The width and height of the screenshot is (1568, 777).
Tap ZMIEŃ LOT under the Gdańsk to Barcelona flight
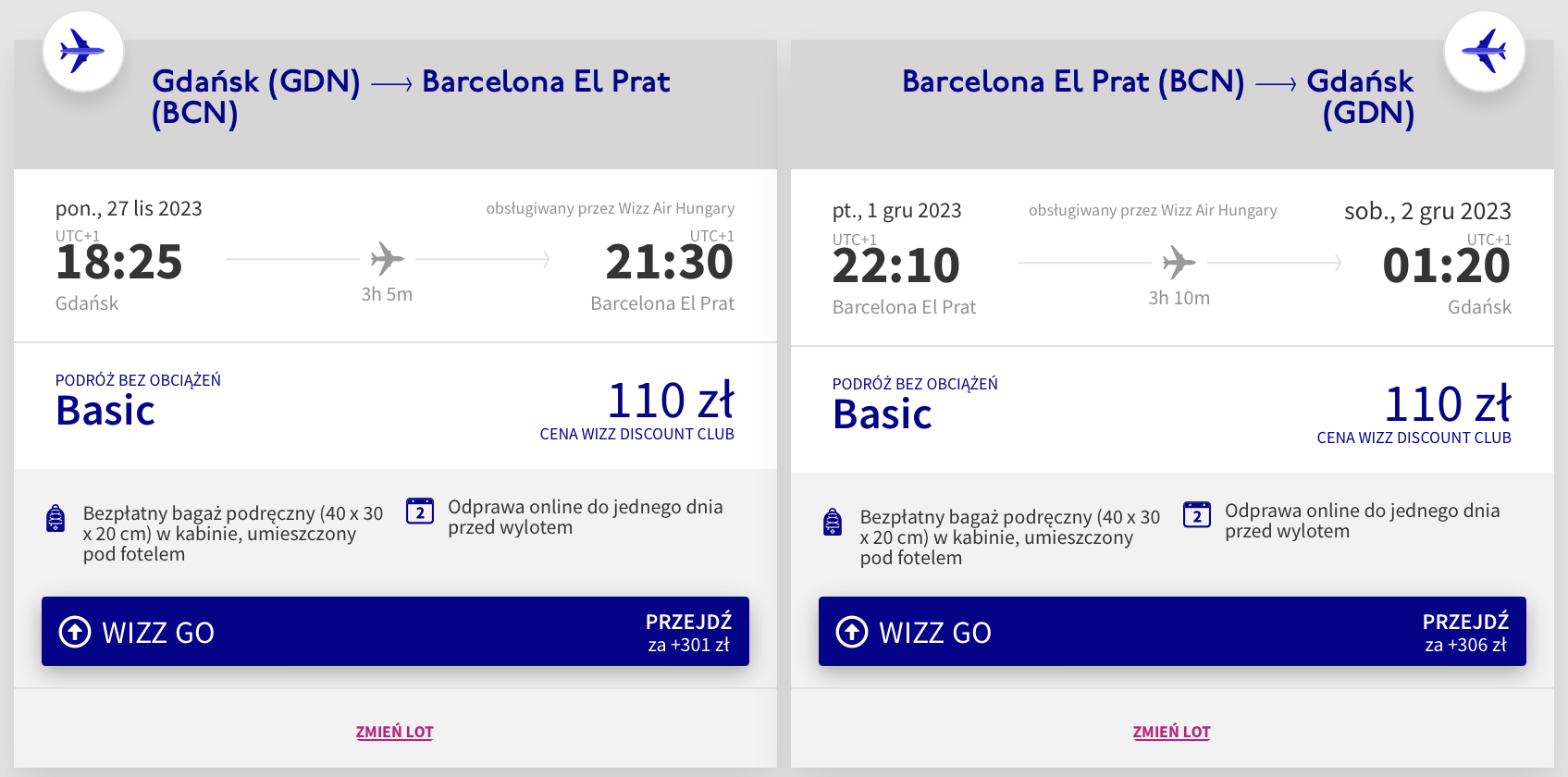tap(395, 732)
